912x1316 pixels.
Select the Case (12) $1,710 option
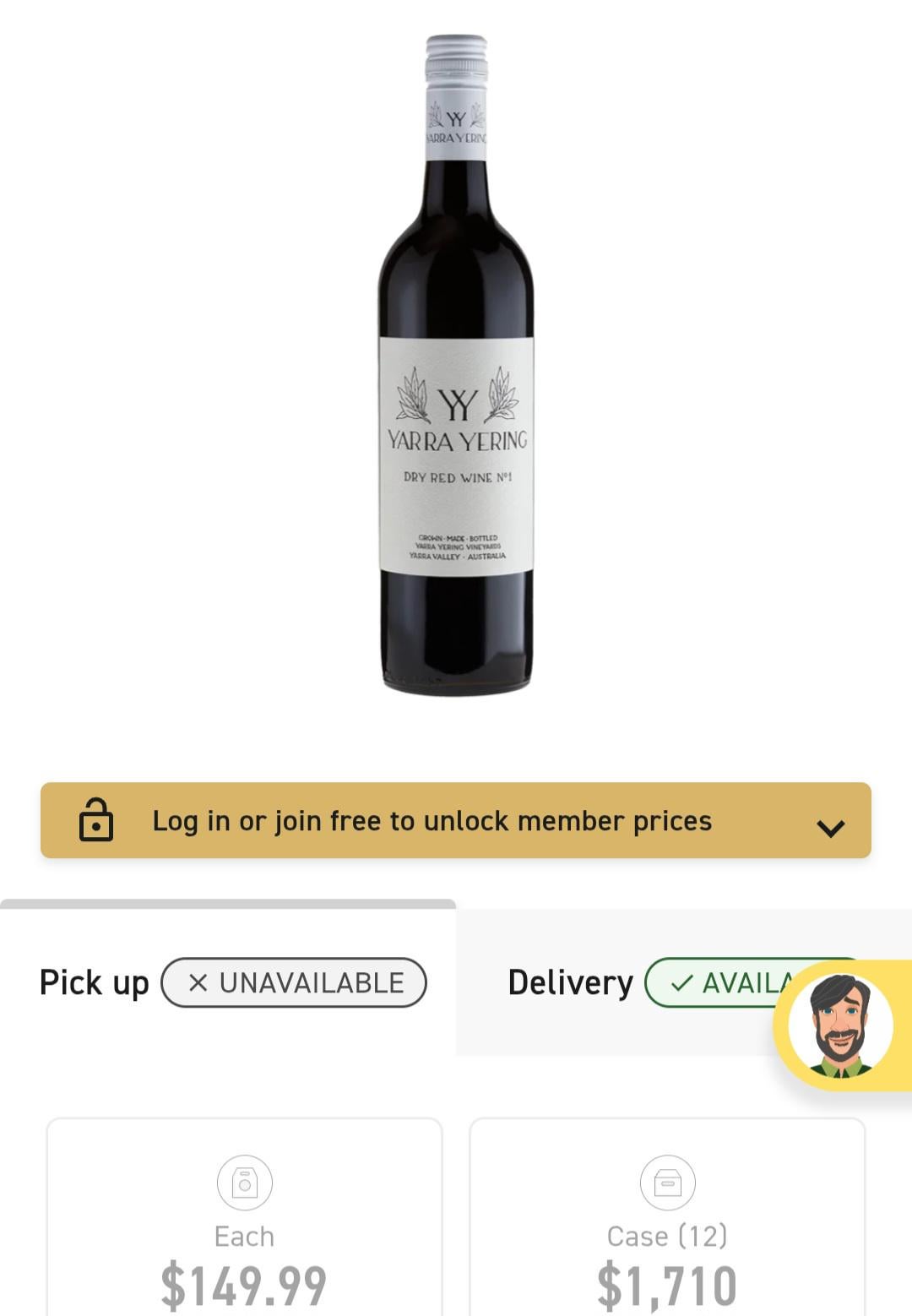click(667, 1225)
